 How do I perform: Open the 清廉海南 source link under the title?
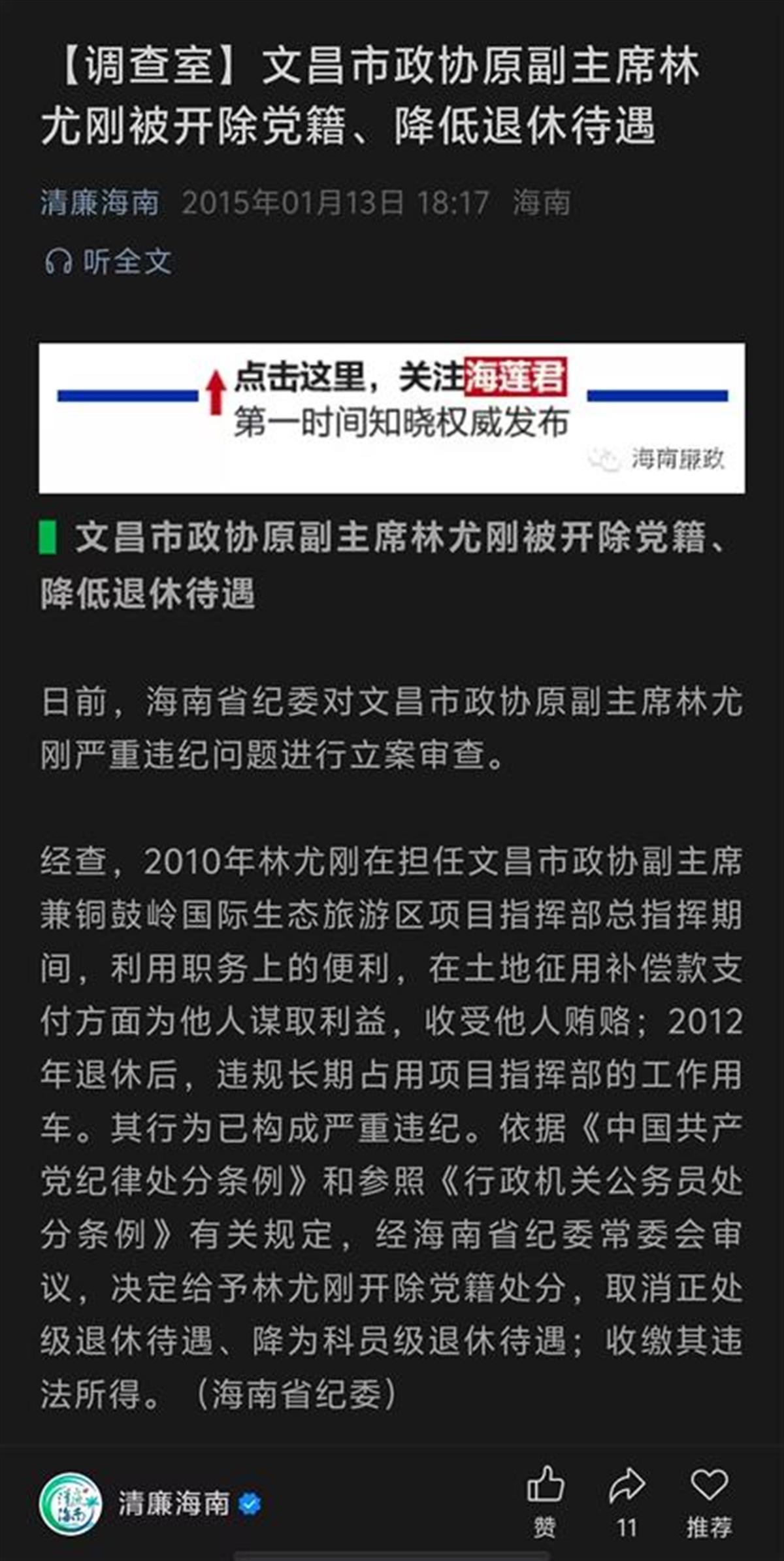[x=99, y=203]
